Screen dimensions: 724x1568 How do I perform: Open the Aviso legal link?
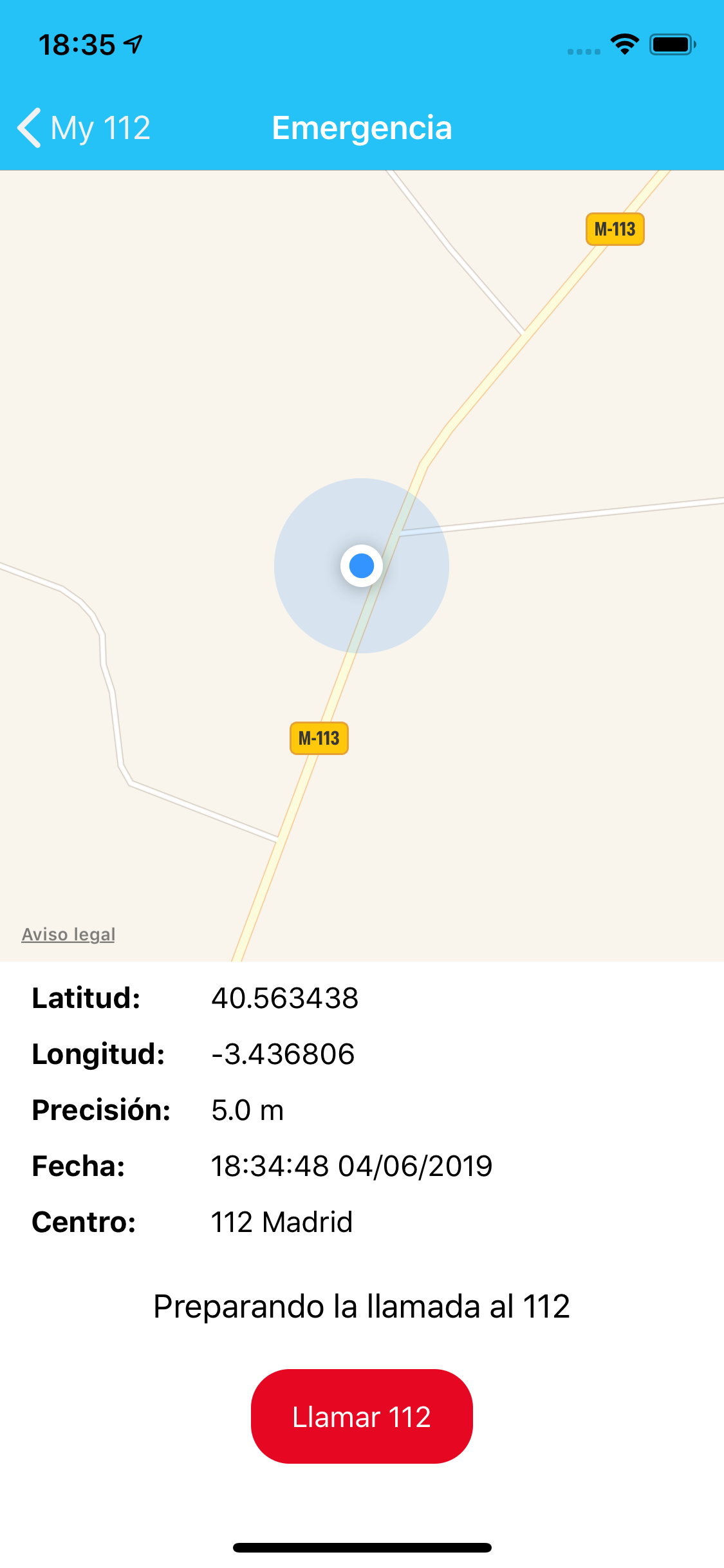(x=68, y=934)
